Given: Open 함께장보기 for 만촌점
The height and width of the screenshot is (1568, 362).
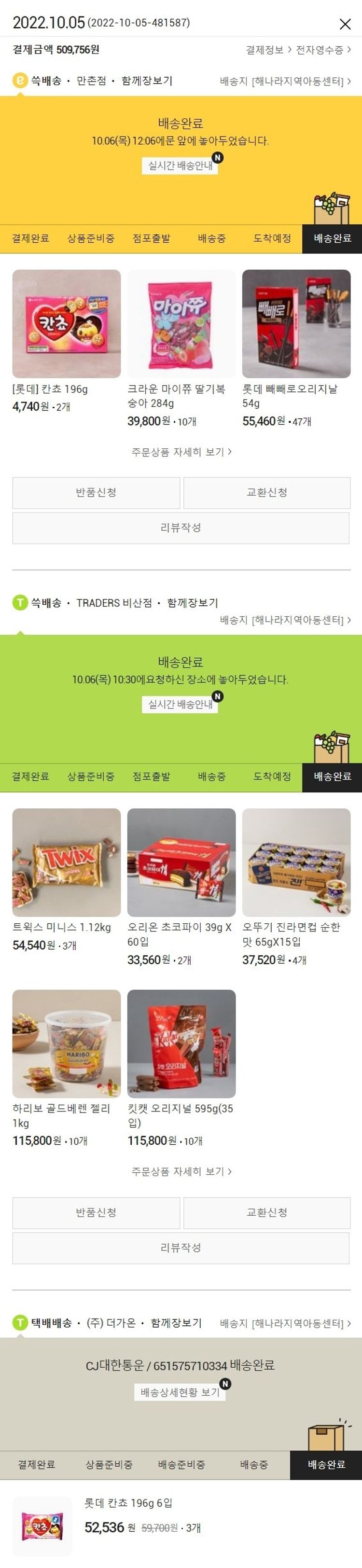Looking at the screenshot, I should click(x=147, y=81).
